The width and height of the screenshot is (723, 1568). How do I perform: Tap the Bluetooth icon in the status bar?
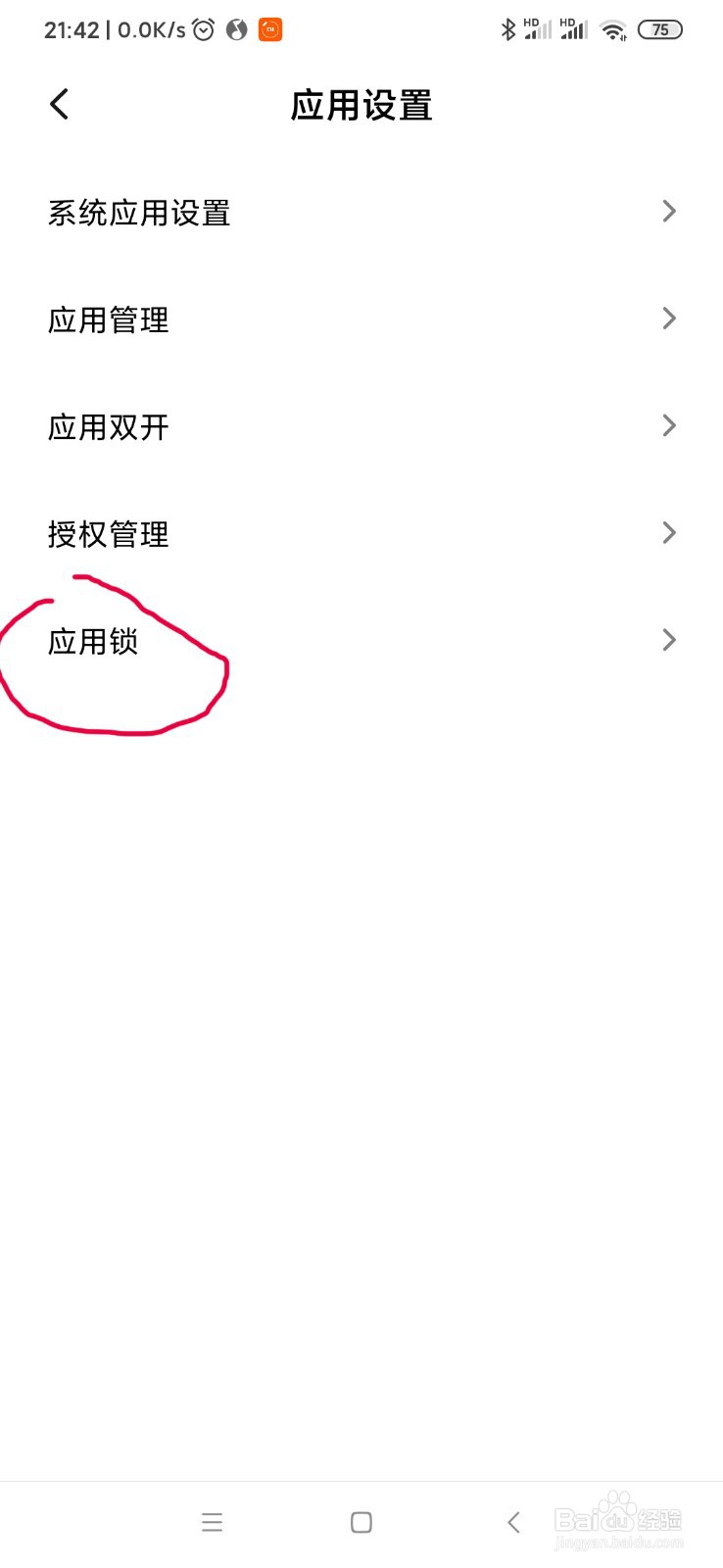[x=507, y=29]
